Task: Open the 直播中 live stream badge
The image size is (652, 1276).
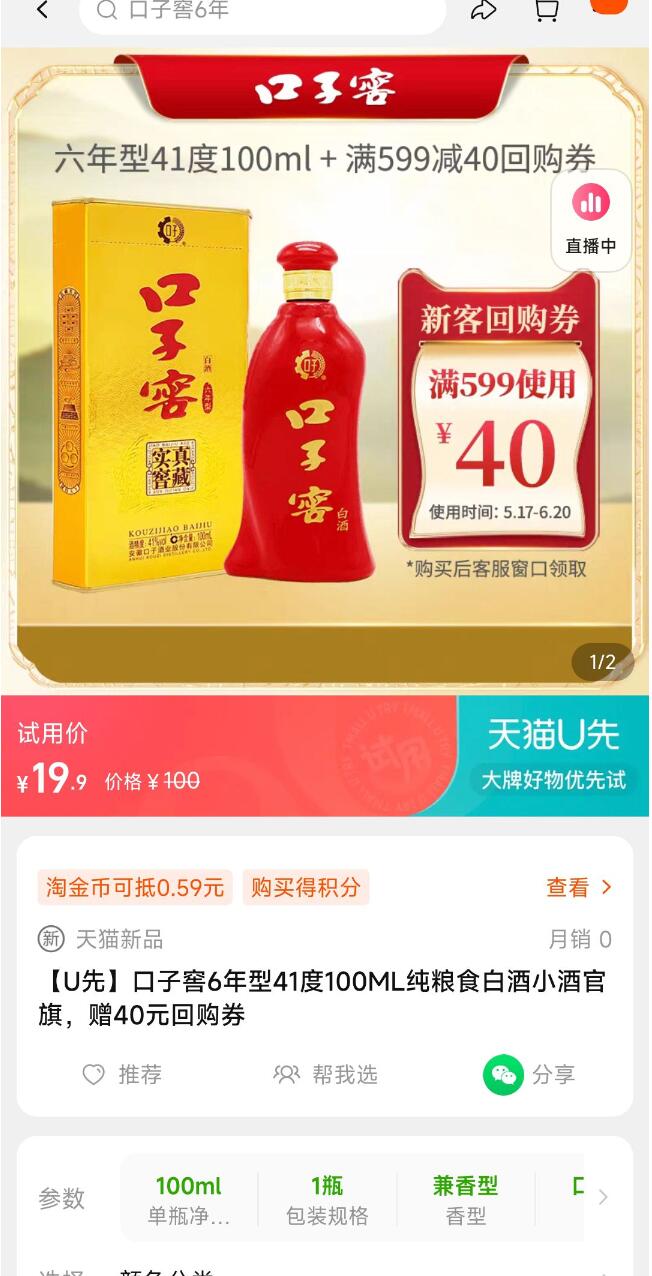Action: [x=591, y=220]
